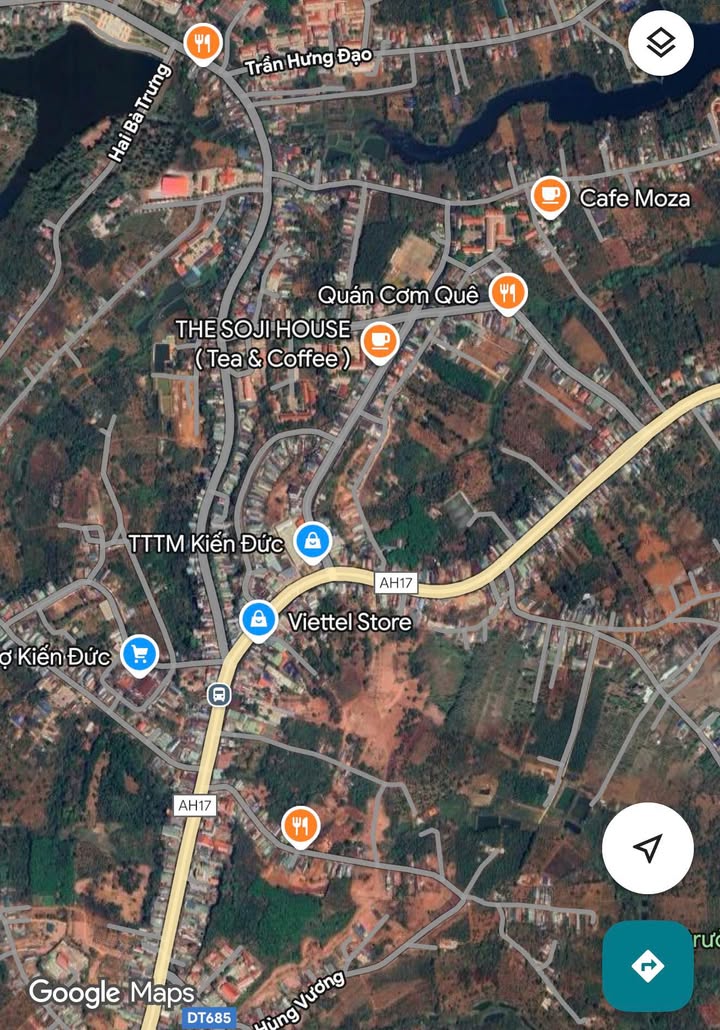Viewport: 720px width, 1030px height.
Task: Select the TTTM Kiến Đức shopping pin
Action: pos(314,542)
